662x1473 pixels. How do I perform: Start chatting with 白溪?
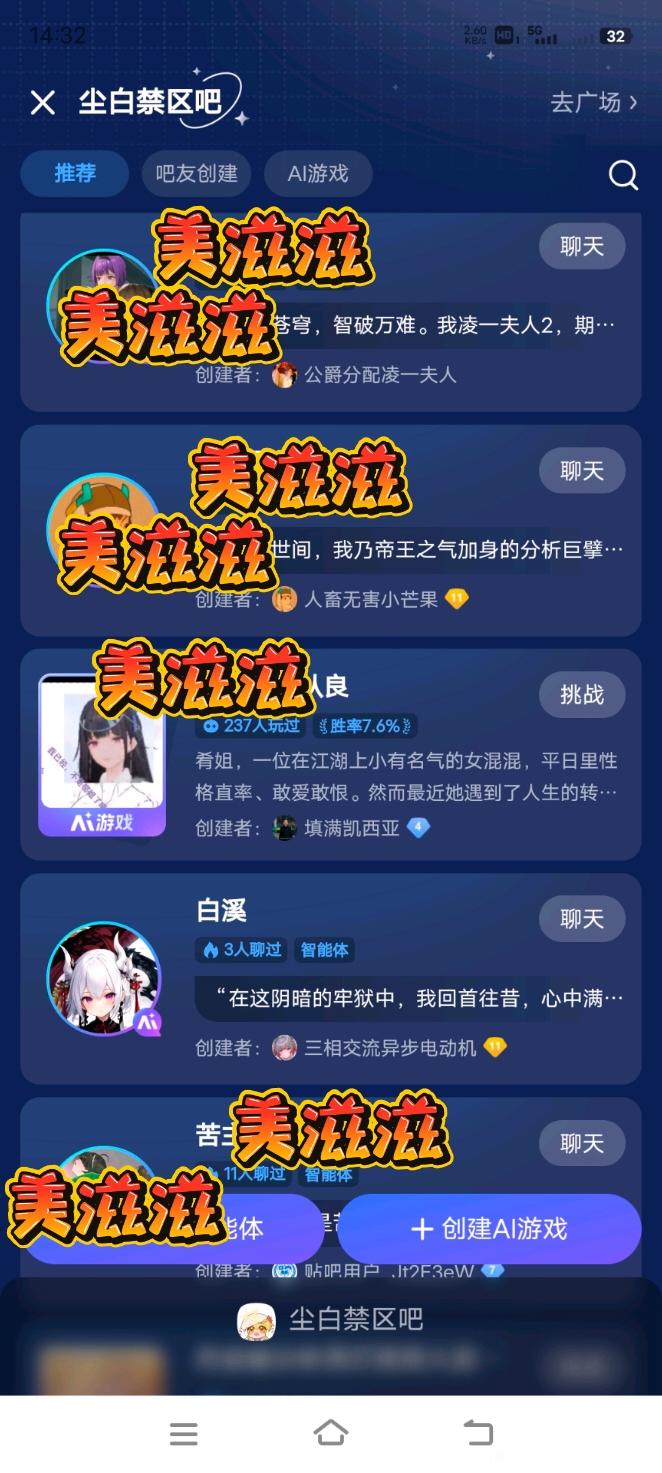tap(582, 918)
